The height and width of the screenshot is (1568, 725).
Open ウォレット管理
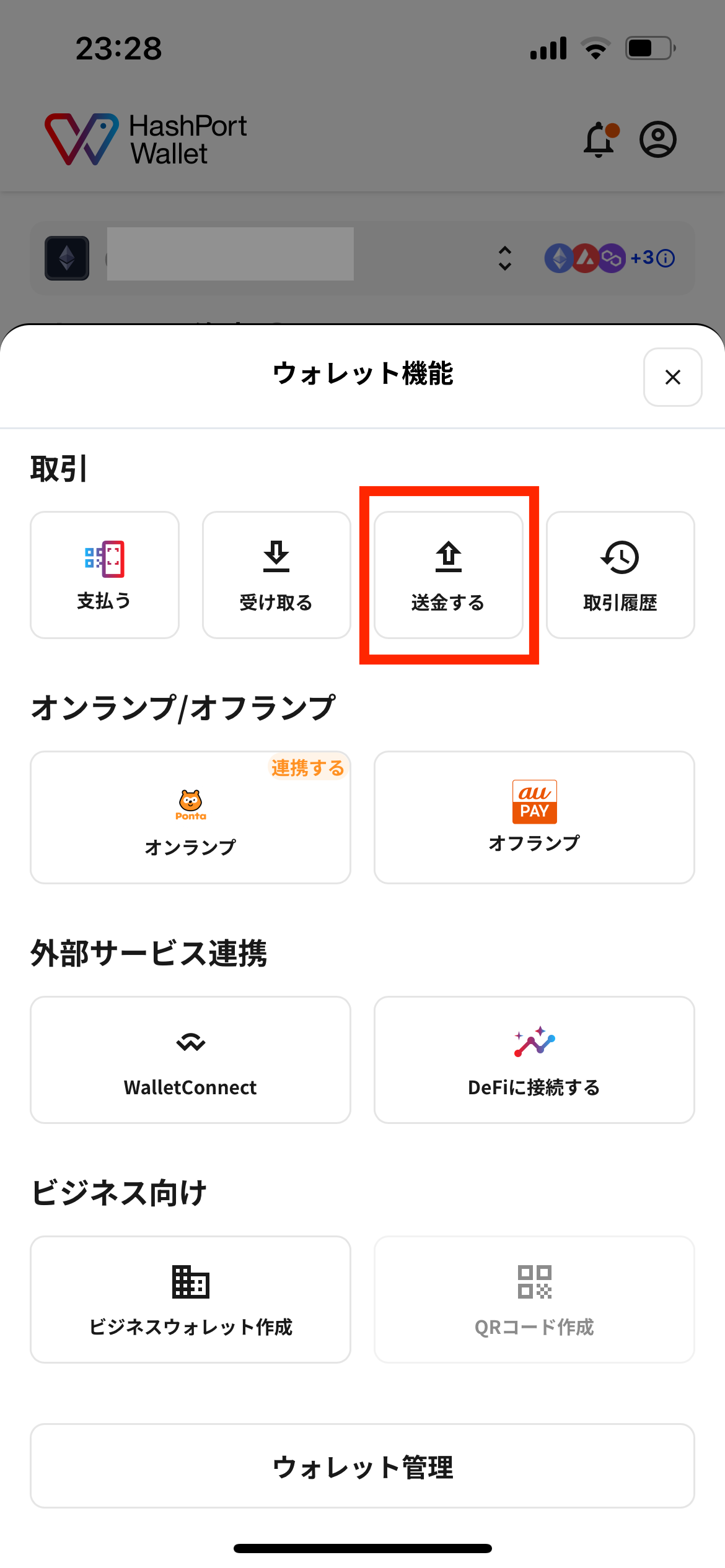pos(362,1466)
